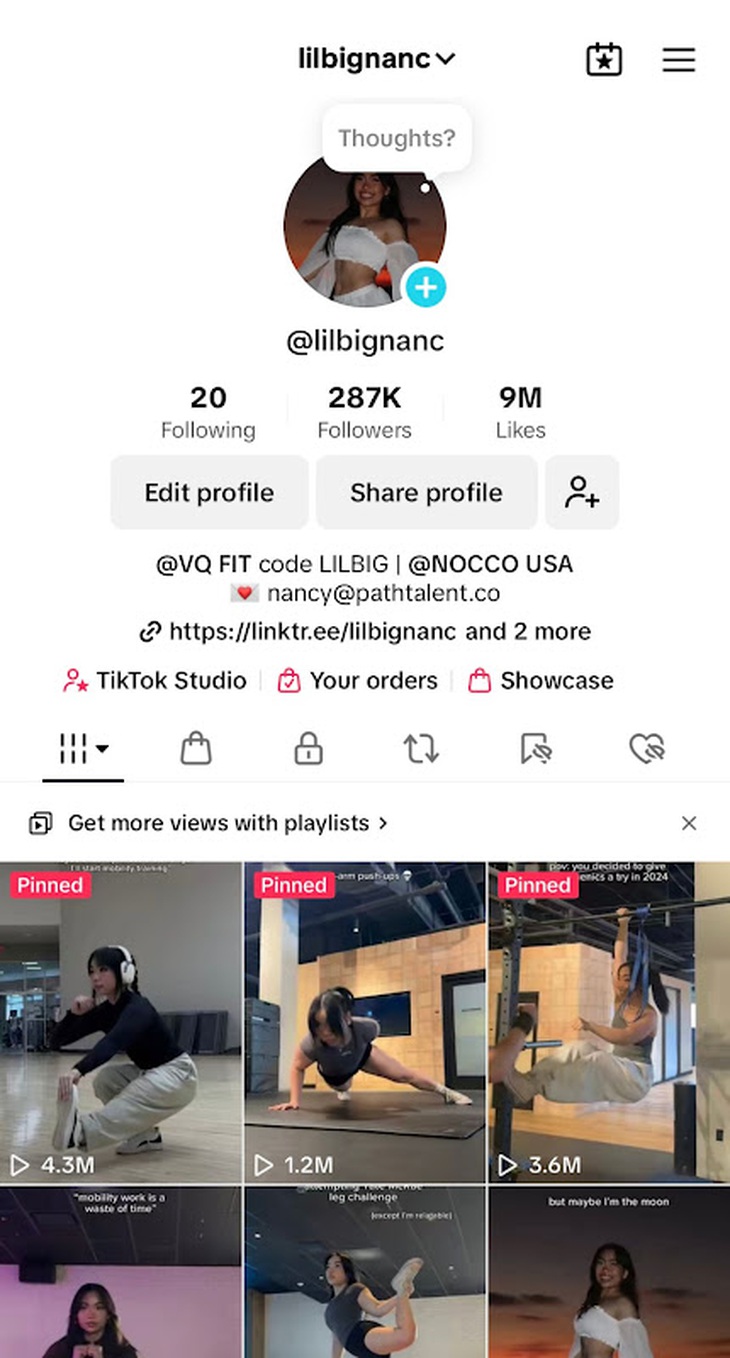The height and width of the screenshot is (1358, 730).
Task: View the private Favorites bookmark tab
Action: pyautogui.click(x=534, y=748)
